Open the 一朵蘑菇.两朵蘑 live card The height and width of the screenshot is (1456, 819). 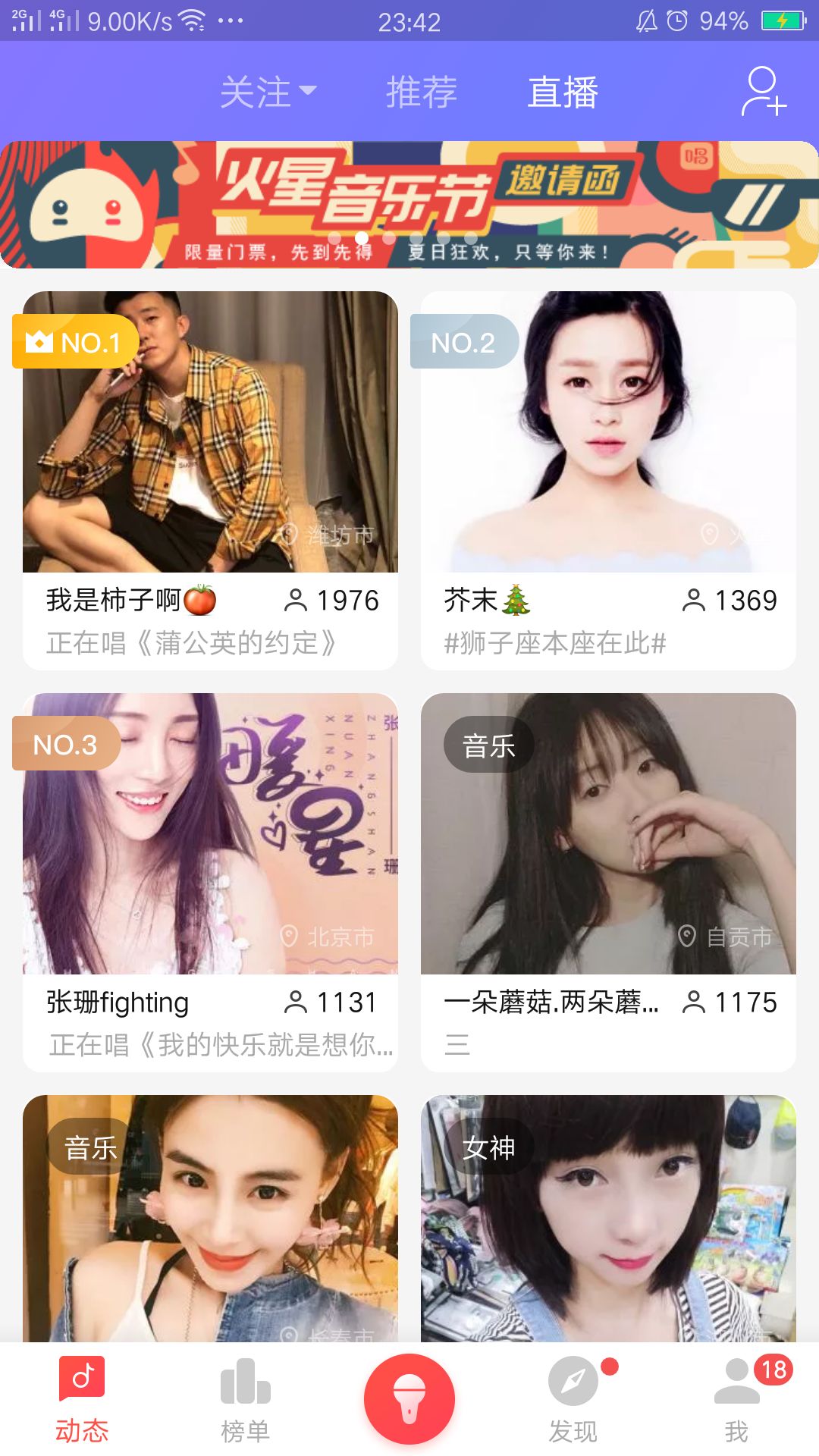[x=608, y=834]
